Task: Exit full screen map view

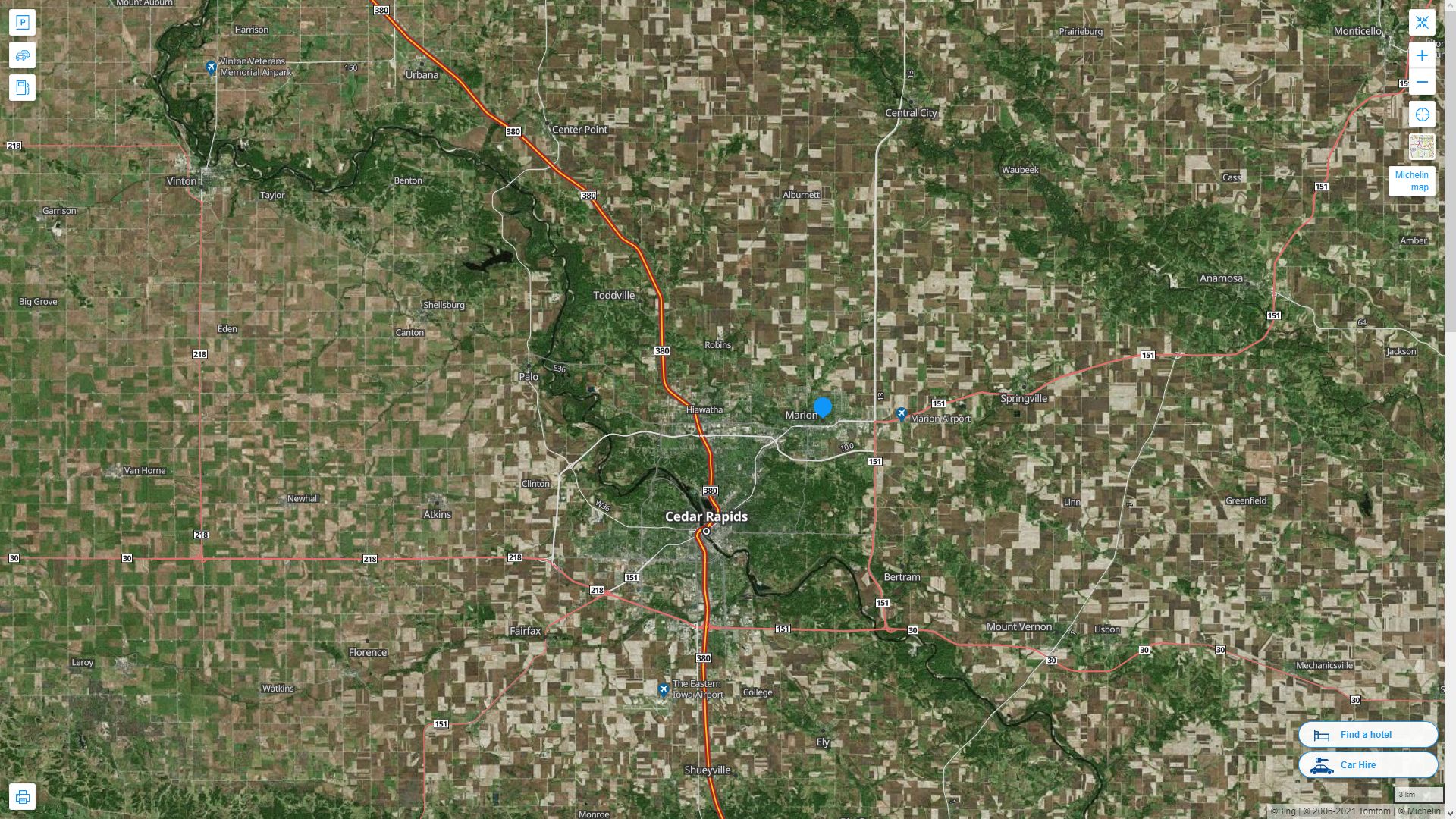Action: 1422,22
